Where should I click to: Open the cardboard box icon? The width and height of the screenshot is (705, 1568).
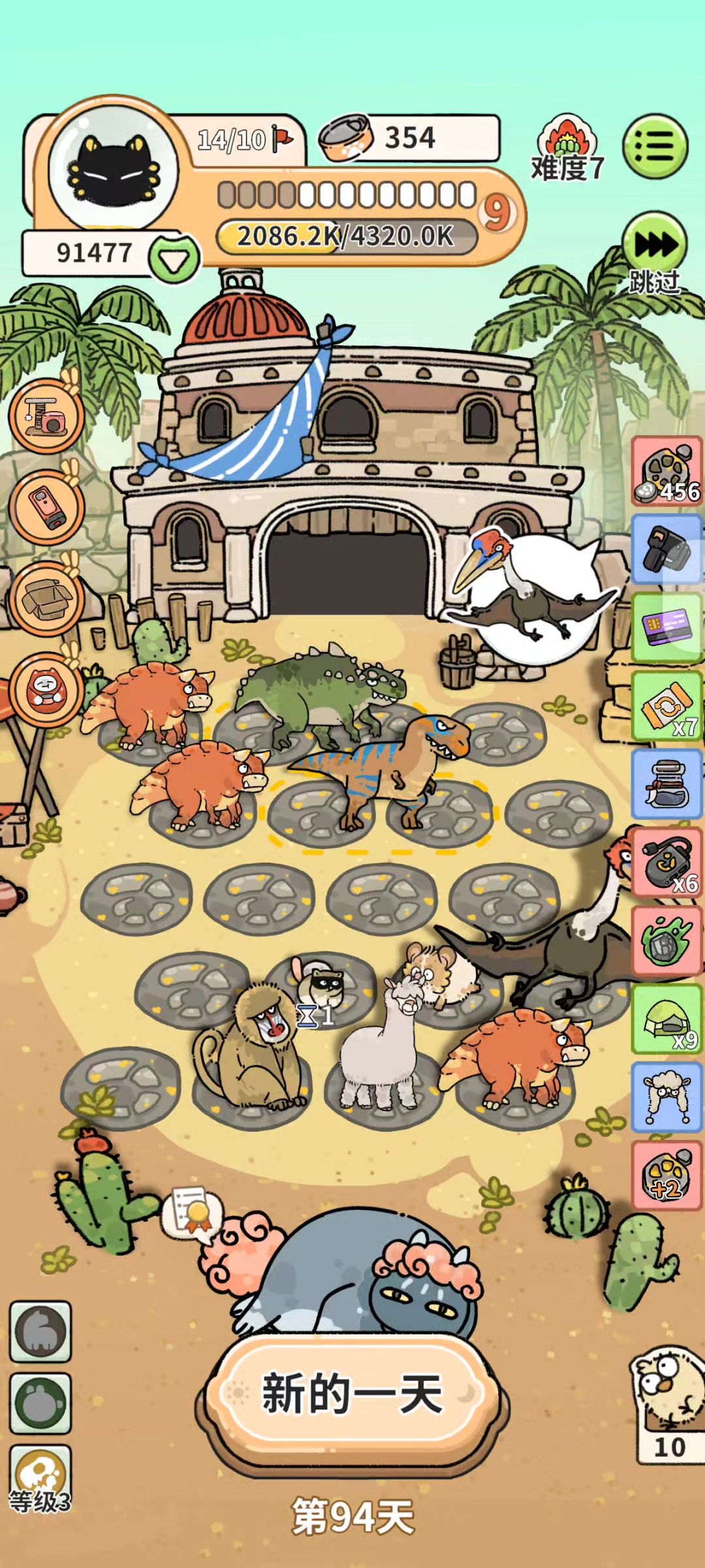46,598
